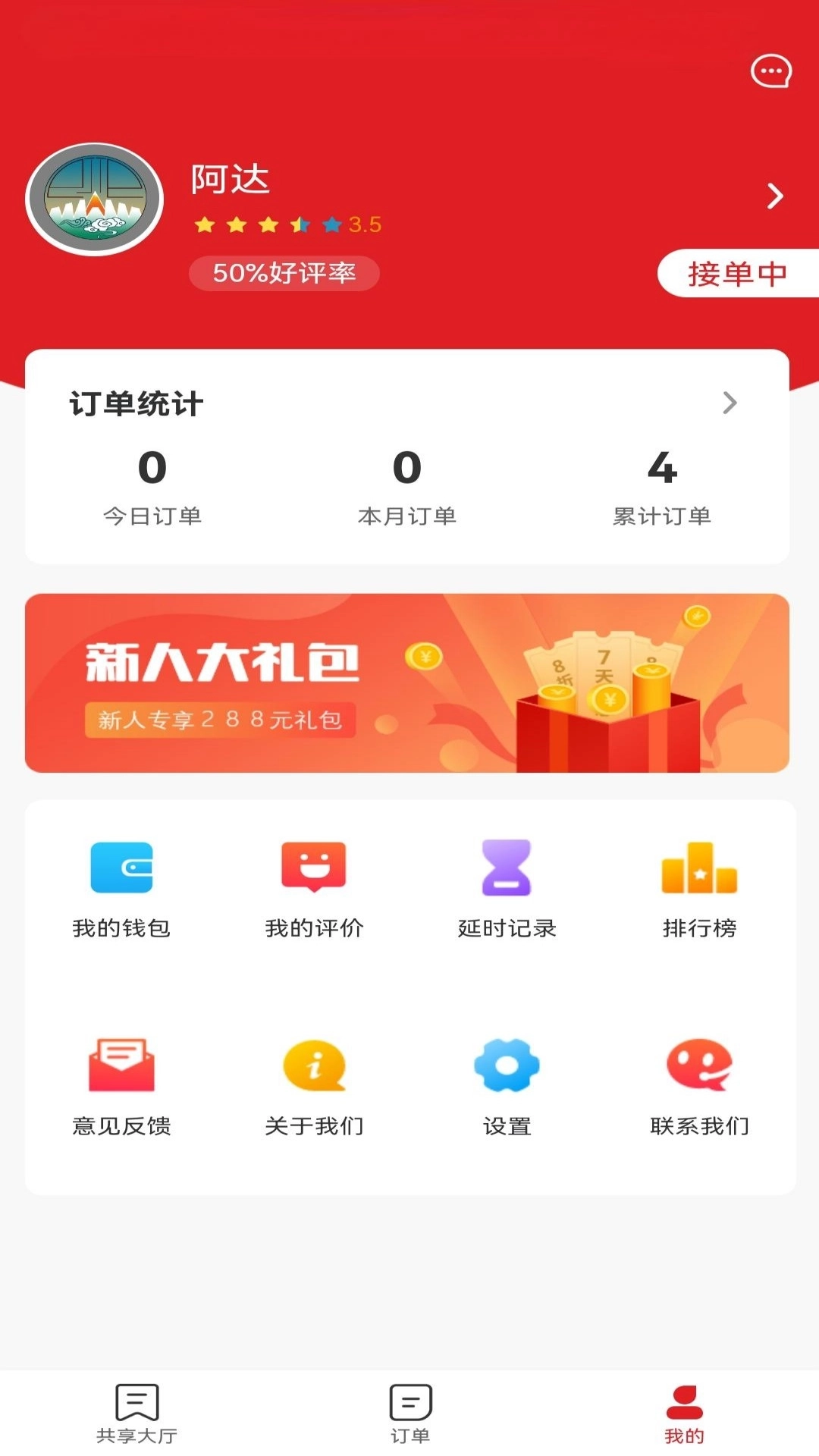Expand profile details via right arrow
The width and height of the screenshot is (819, 1456).
[775, 196]
